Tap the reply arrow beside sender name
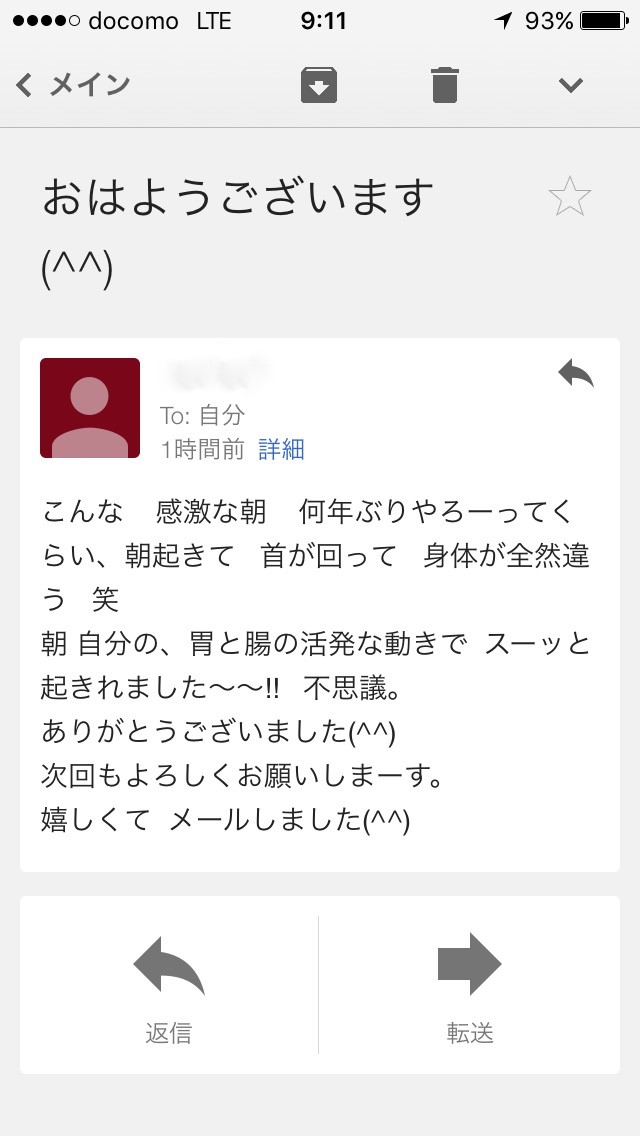 (576, 375)
